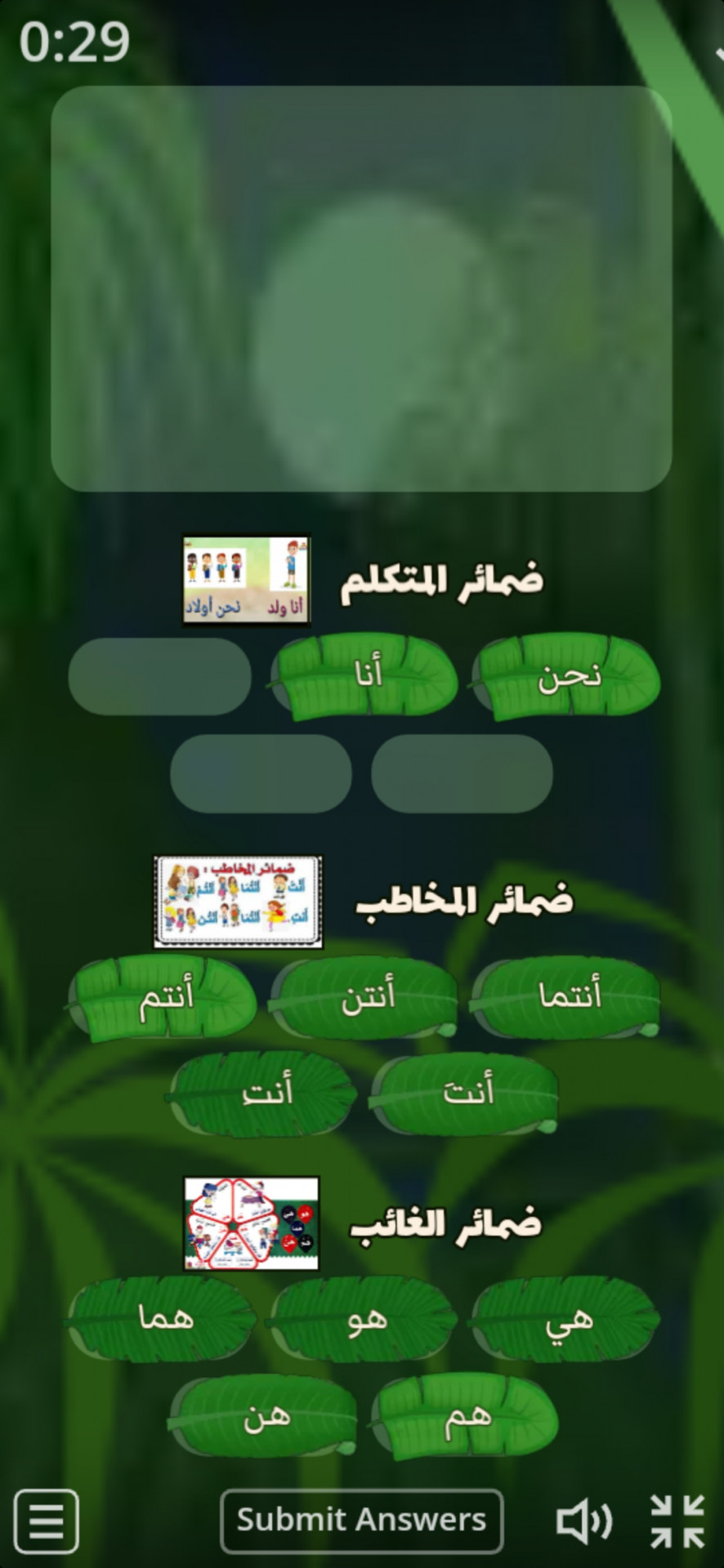Enlarge the ضمائر المتكلم picture
Viewport: 724px width, 1568px height.
(x=246, y=580)
